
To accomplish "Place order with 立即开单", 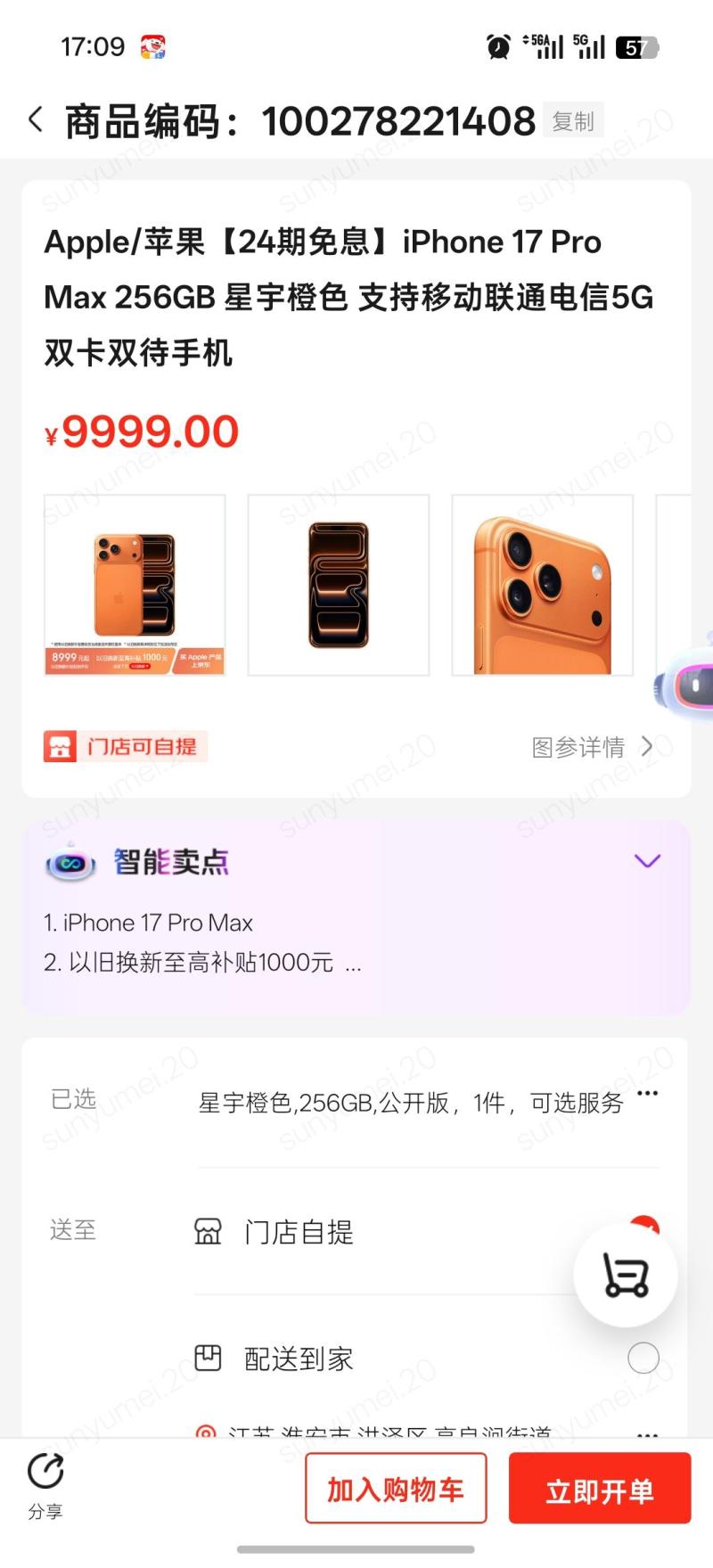I will [x=599, y=1489].
